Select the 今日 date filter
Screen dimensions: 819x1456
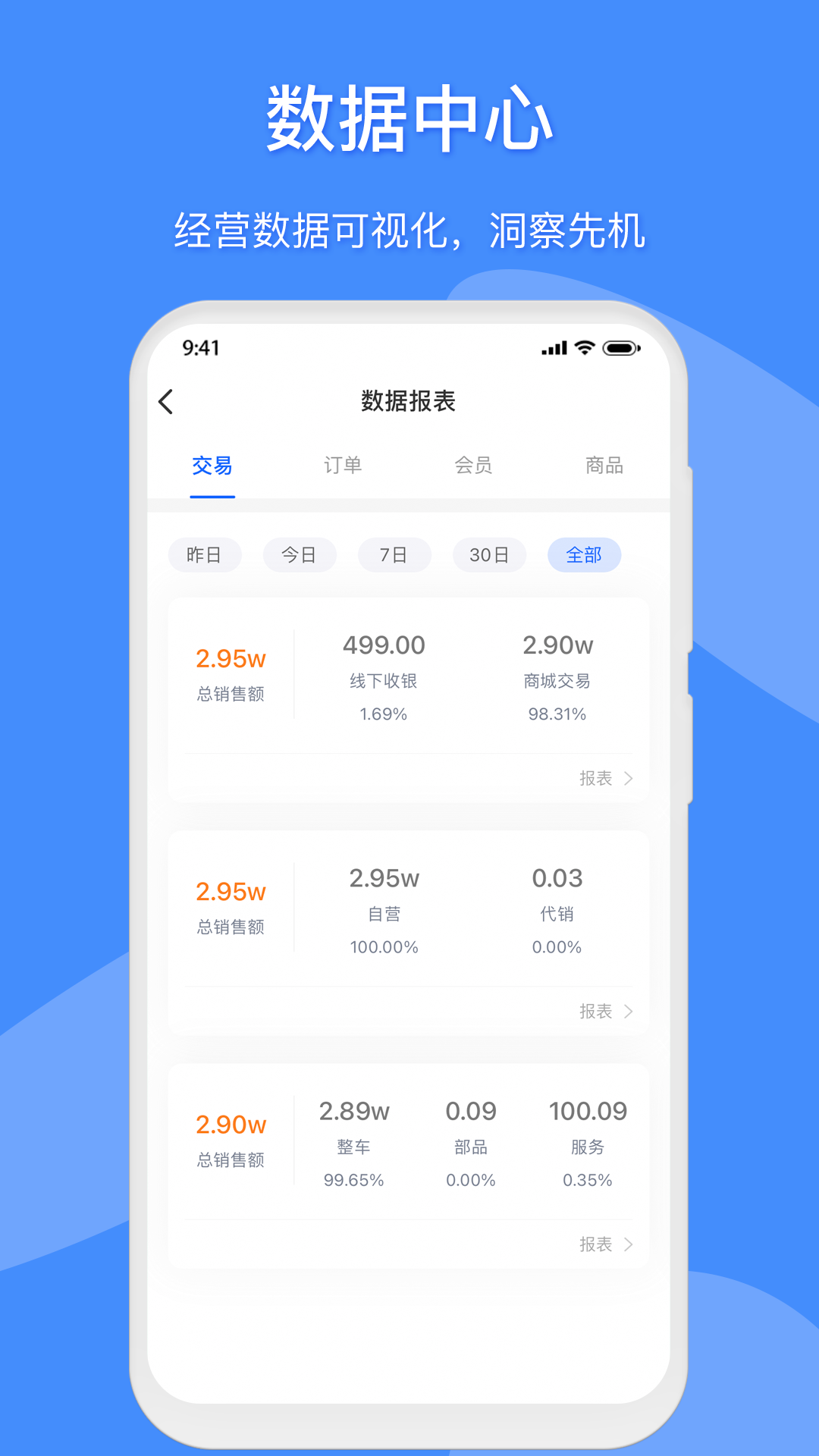[x=300, y=554]
